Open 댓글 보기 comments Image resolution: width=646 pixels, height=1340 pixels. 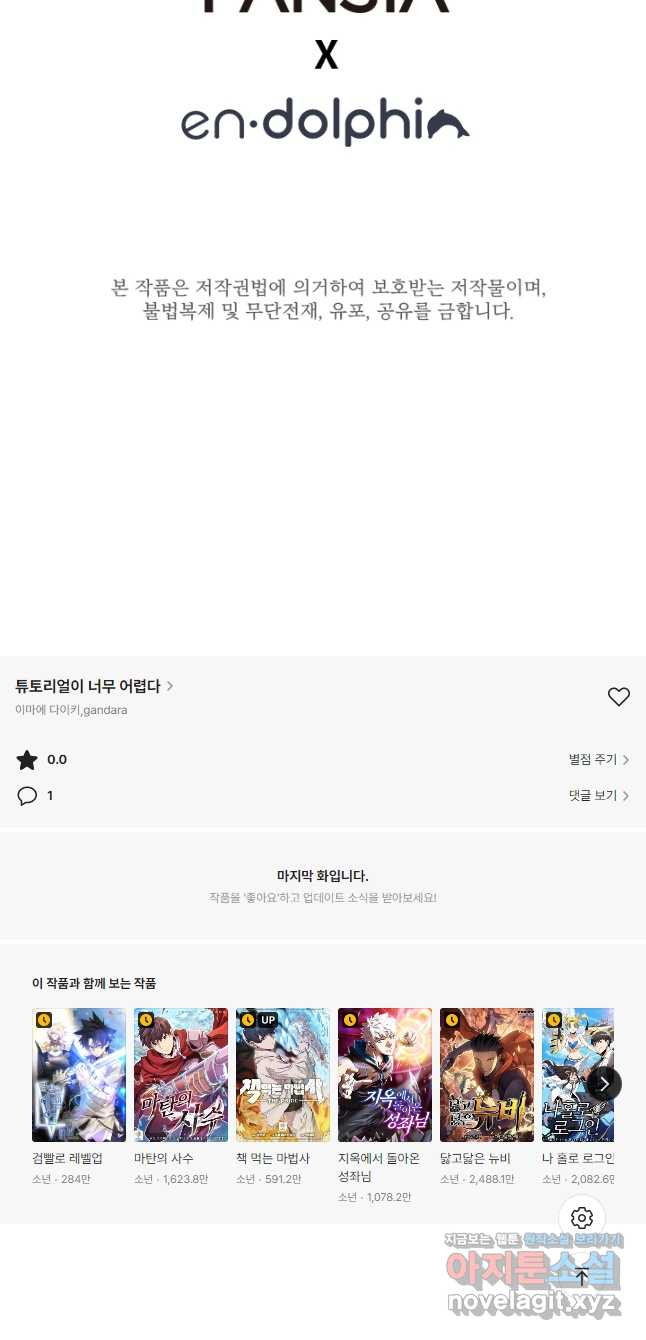click(x=598, y=796)
